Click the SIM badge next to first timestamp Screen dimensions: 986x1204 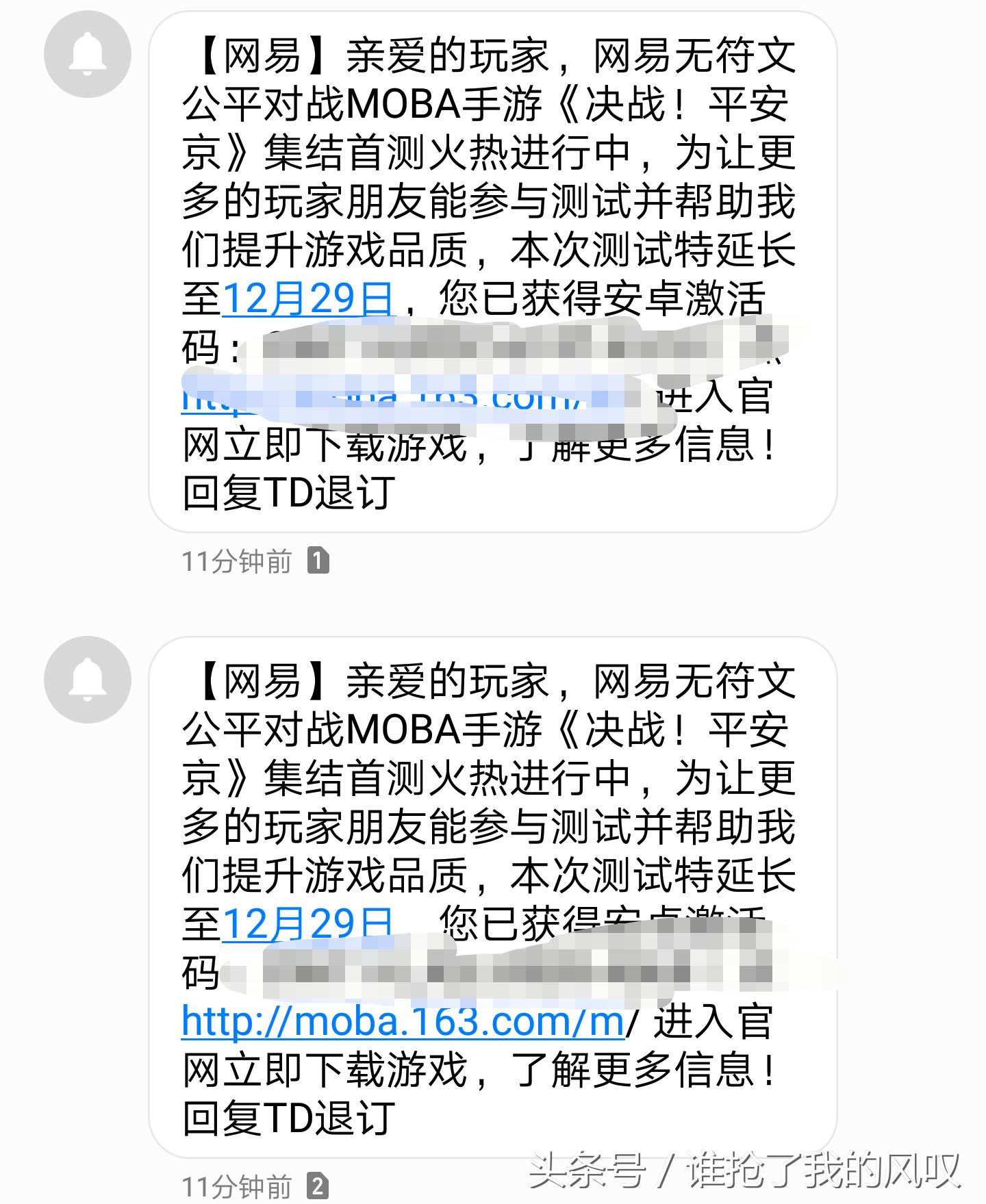(x=319, y=561)
